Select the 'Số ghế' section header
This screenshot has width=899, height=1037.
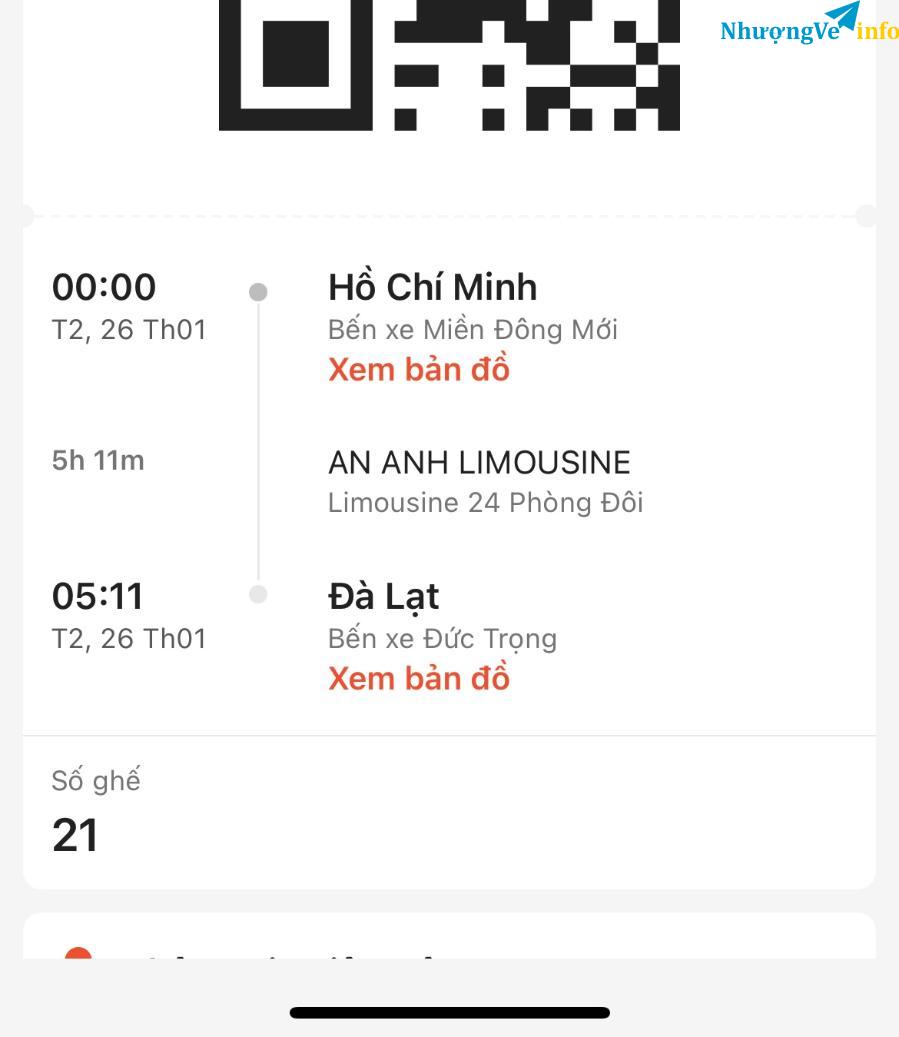(x=96, y=781)
